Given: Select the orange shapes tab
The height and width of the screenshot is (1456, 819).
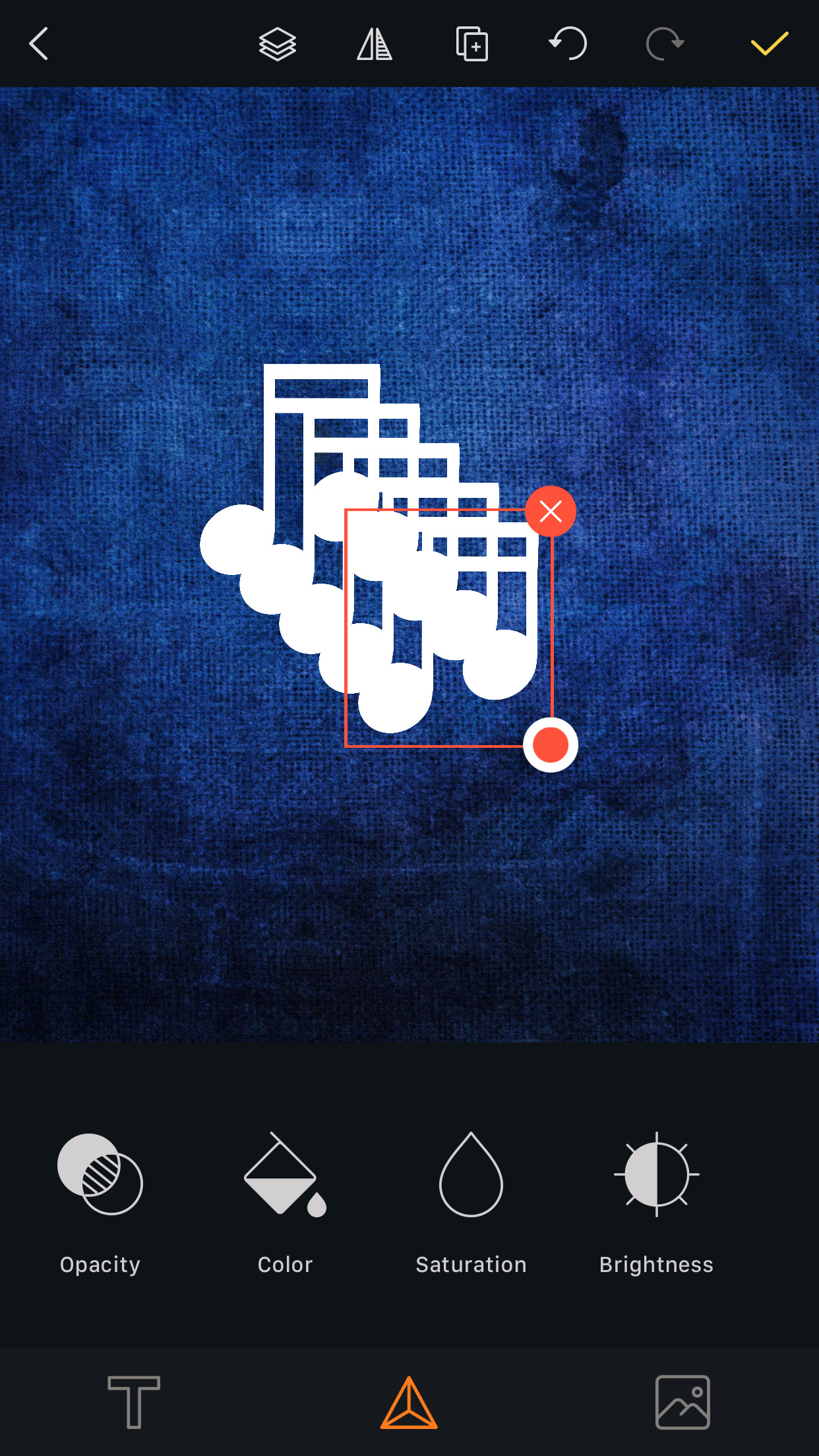Looking at the screenshot, I should pos(409,1403).
